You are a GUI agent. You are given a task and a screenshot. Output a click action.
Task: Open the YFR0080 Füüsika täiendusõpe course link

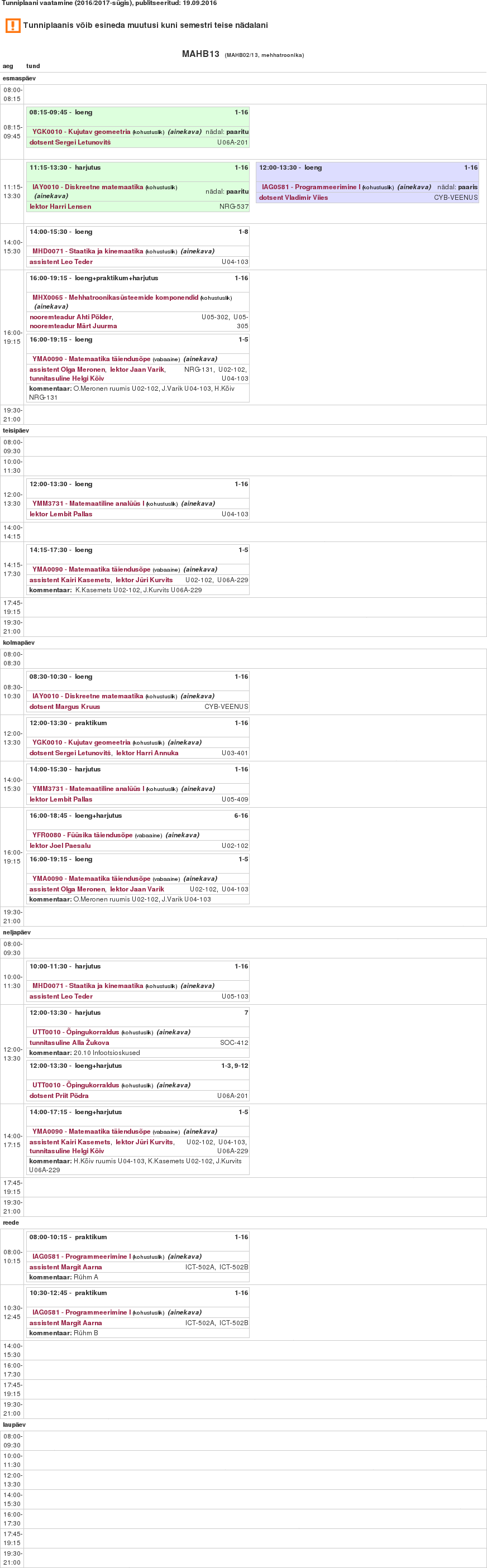(82, 835)
